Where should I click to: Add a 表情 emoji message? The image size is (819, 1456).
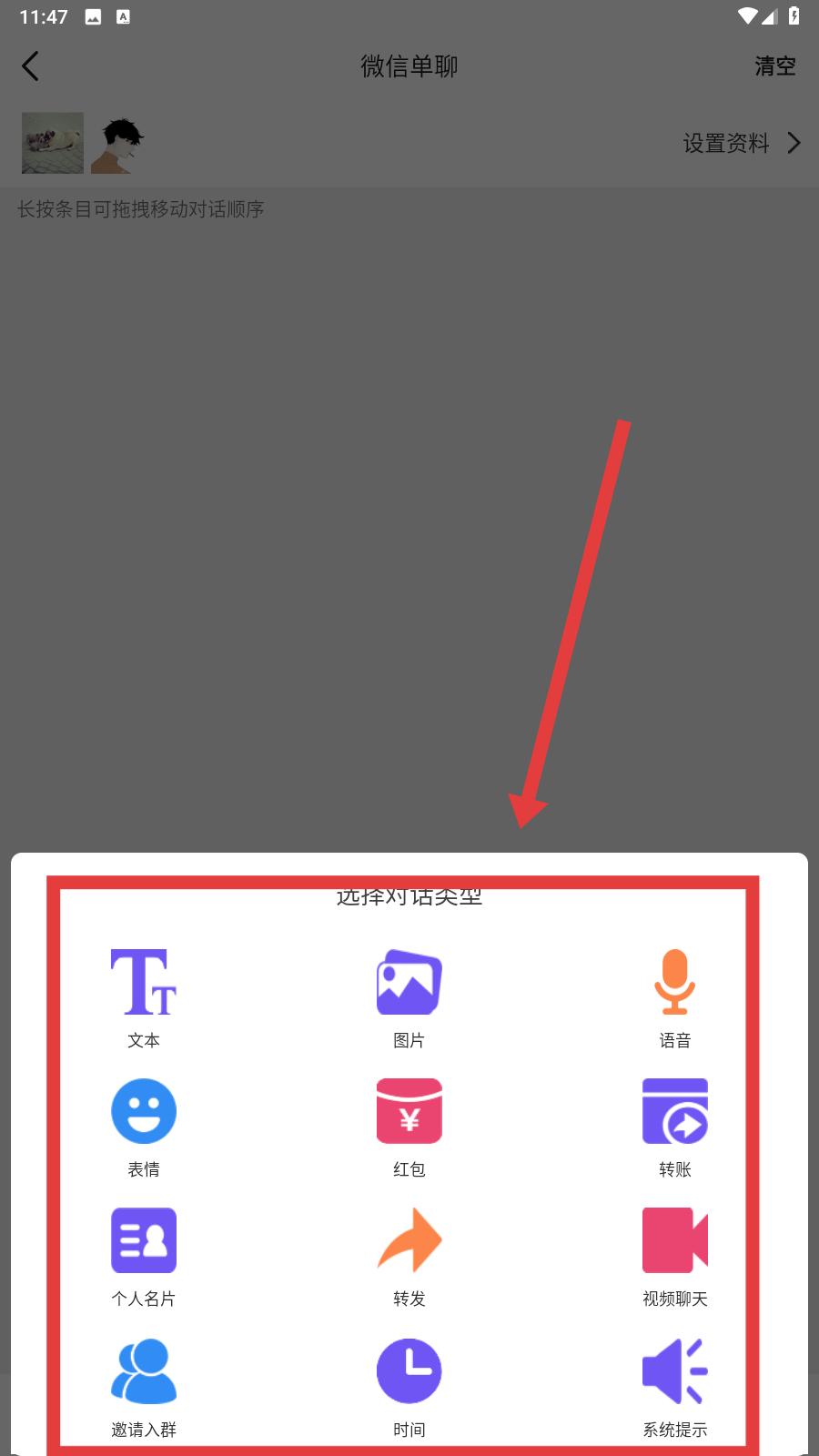[144, 1127]
